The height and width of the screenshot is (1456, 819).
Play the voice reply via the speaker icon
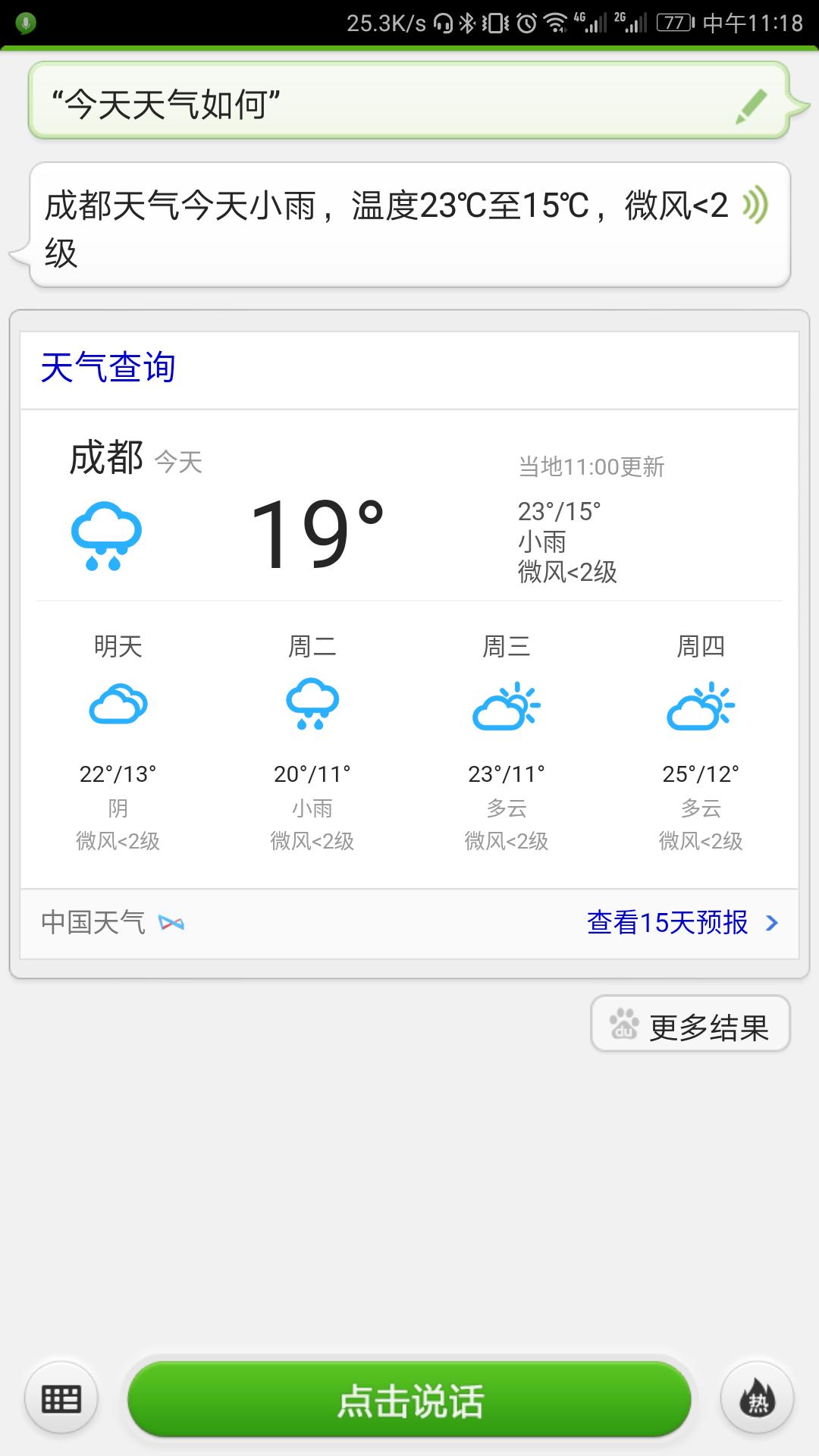coord(756,205)
